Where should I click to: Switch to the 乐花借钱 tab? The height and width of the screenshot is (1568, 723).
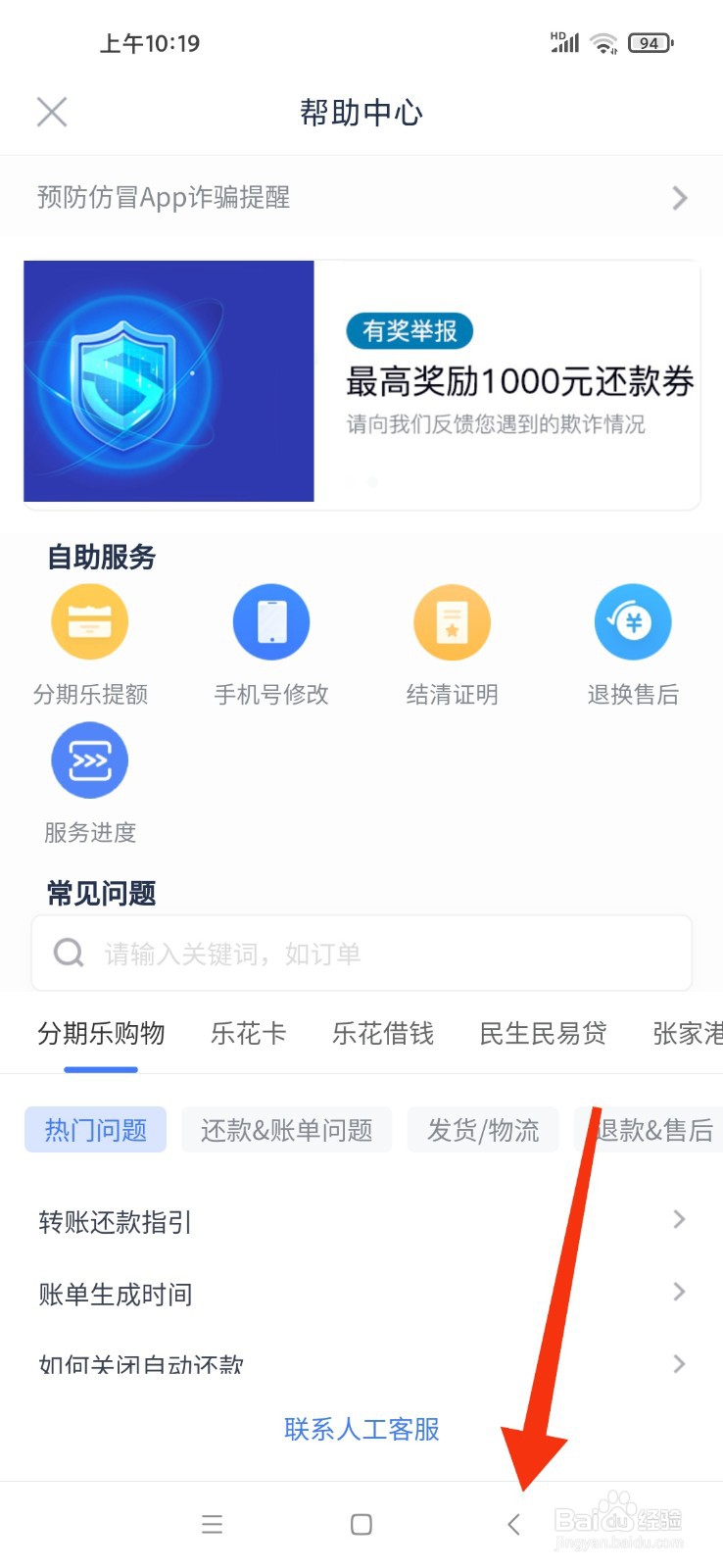pos(383,1034)
